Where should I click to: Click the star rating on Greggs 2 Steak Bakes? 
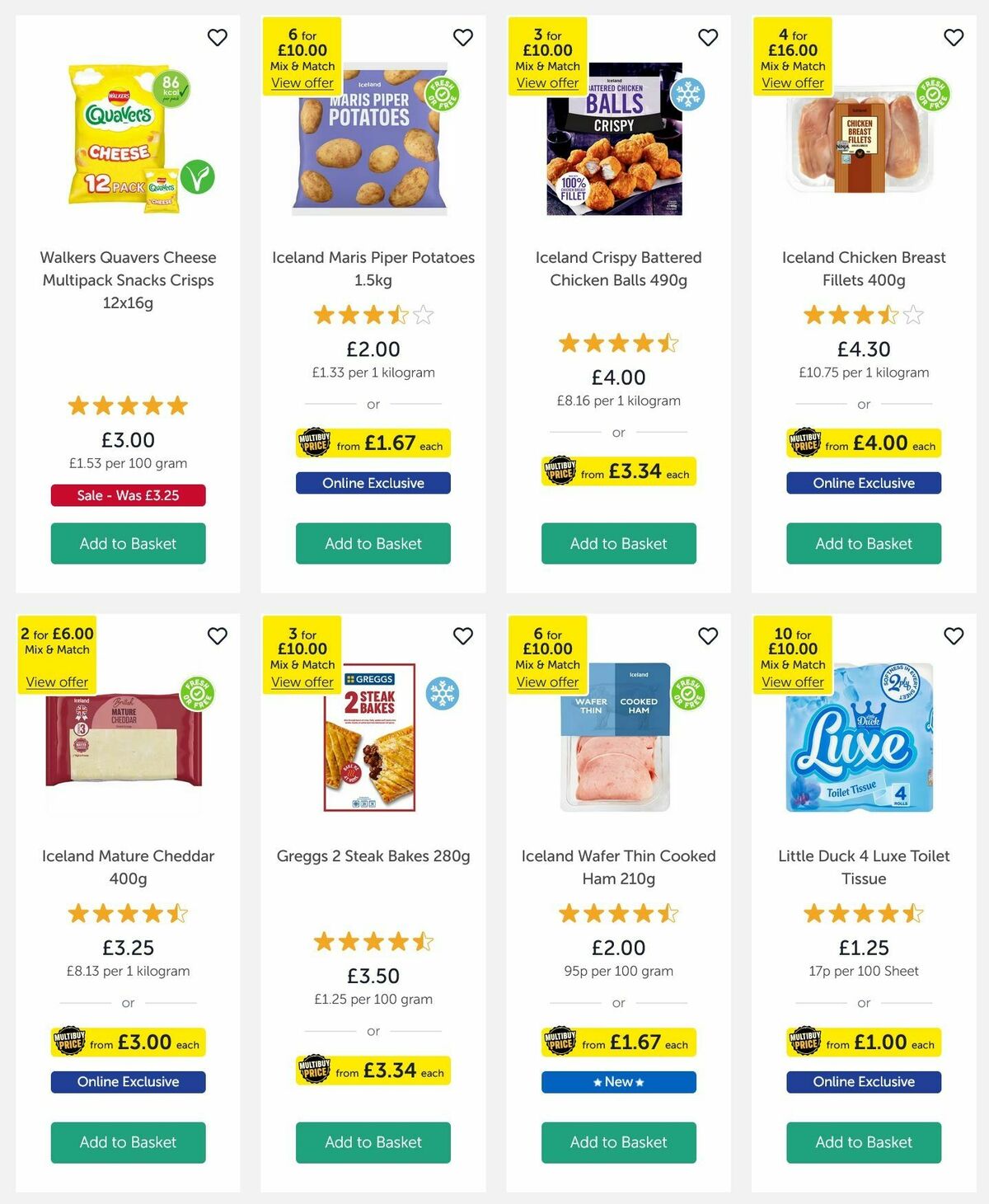click(373, 940)
